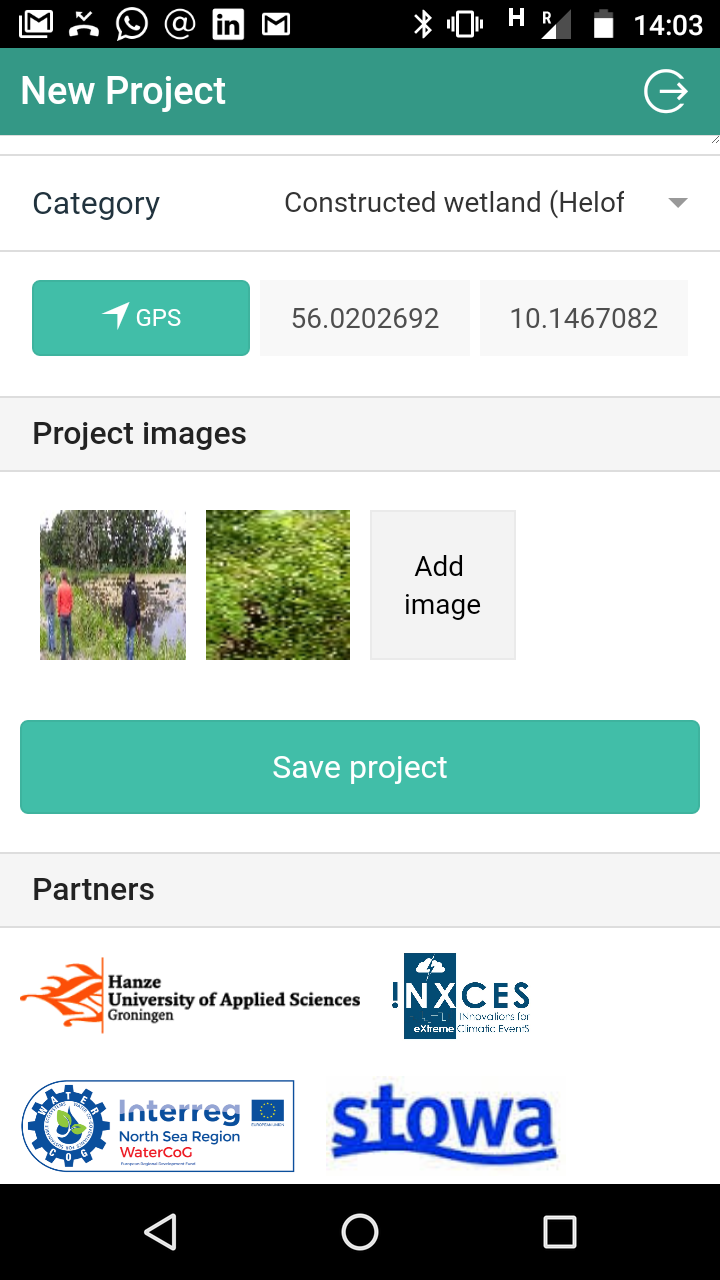
Task: Edit the latitude field 56.0202692
Action: coord(365,318)
